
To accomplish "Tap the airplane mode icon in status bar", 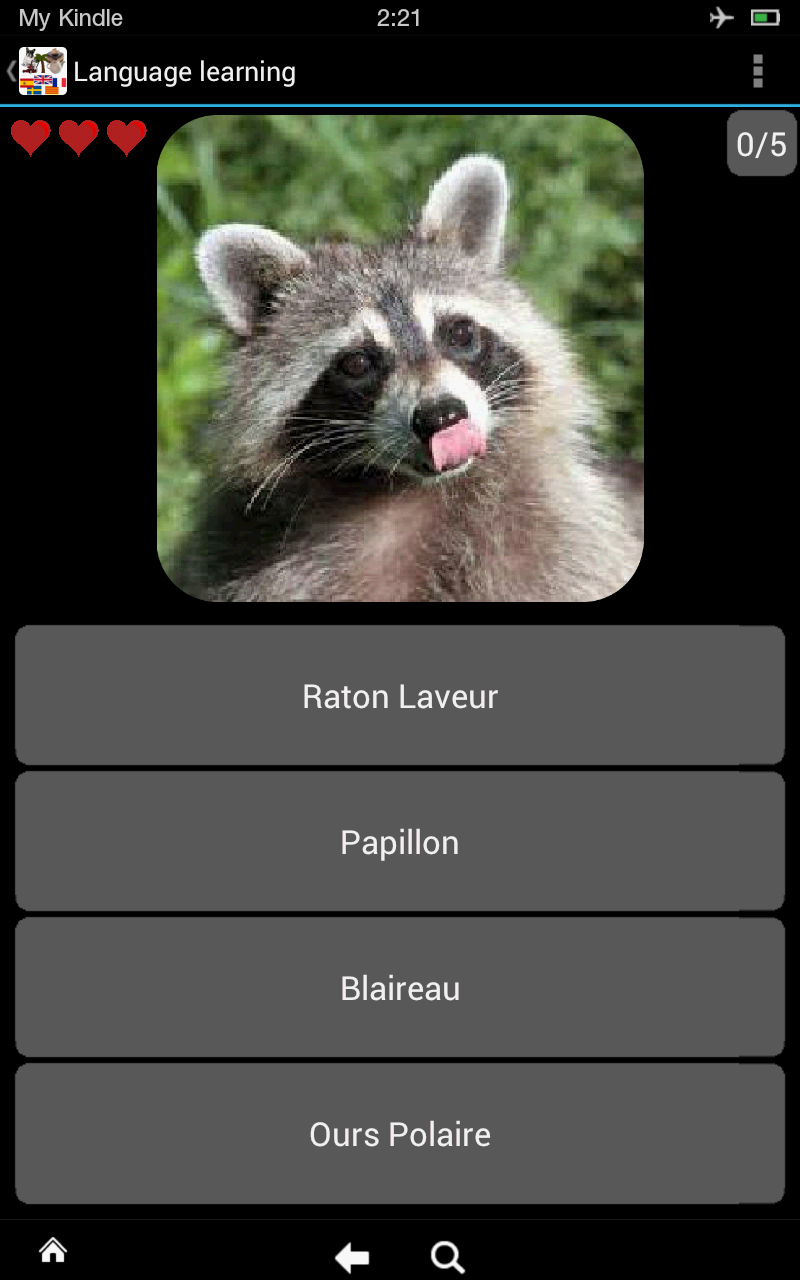I will [x=722, y=17].
